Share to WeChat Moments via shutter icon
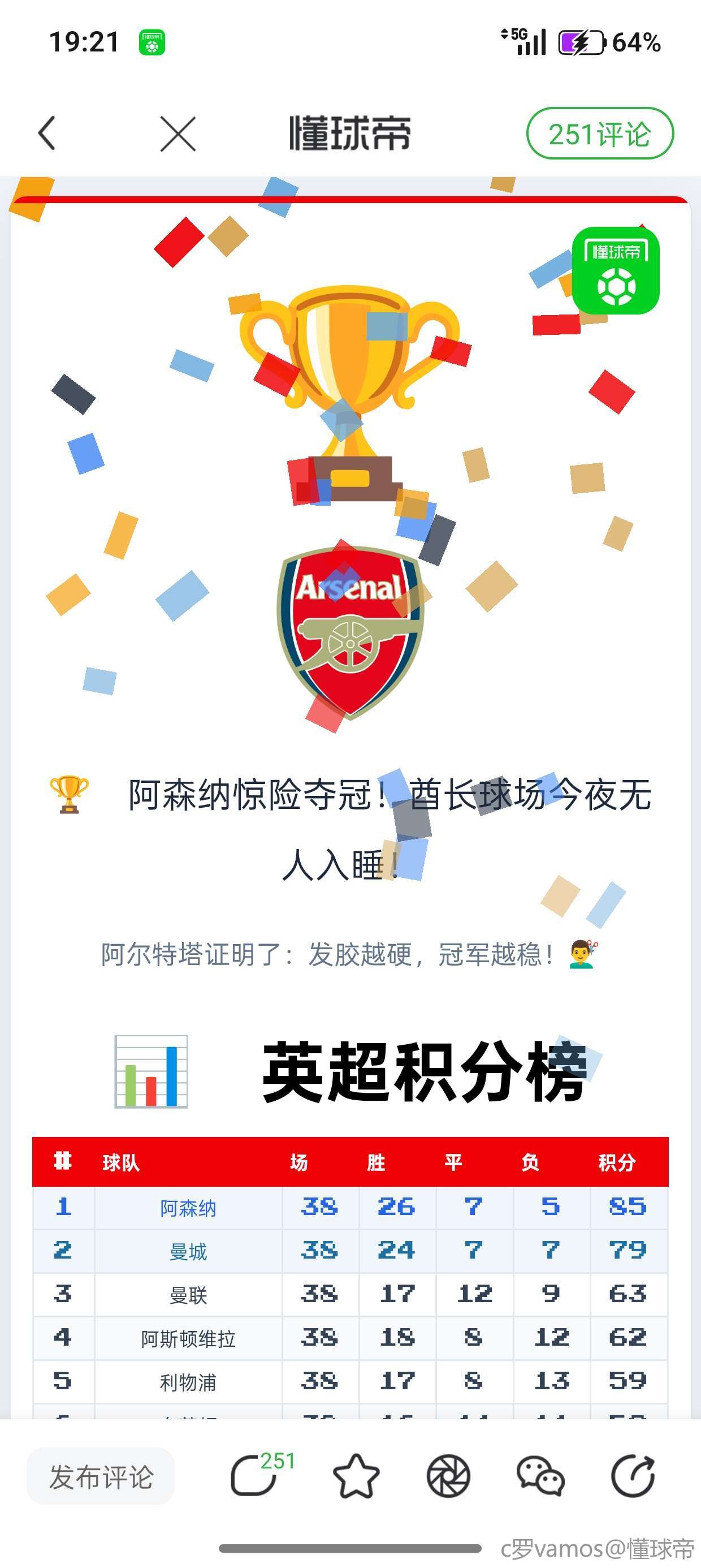Viewport: 701px width, 1568px height. click(x=448, y=1476)
